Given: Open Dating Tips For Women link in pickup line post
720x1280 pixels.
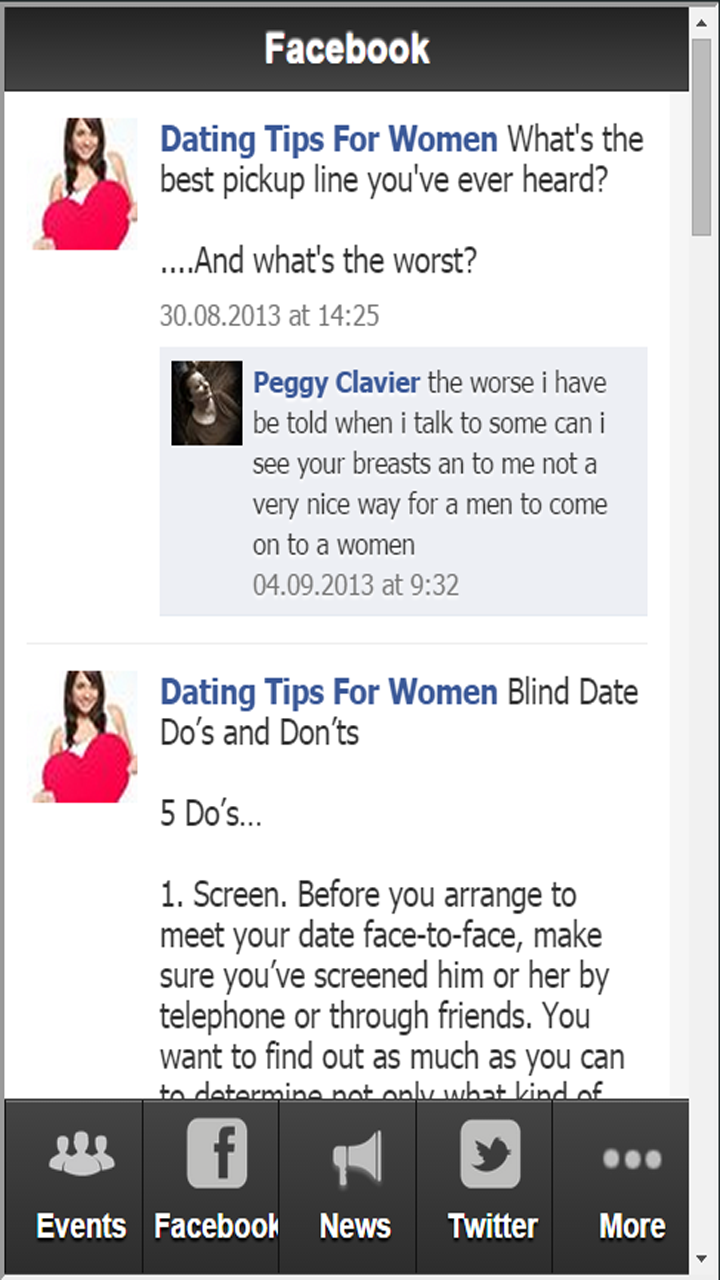Looking at the screenshot, I should tap(328, 140).
